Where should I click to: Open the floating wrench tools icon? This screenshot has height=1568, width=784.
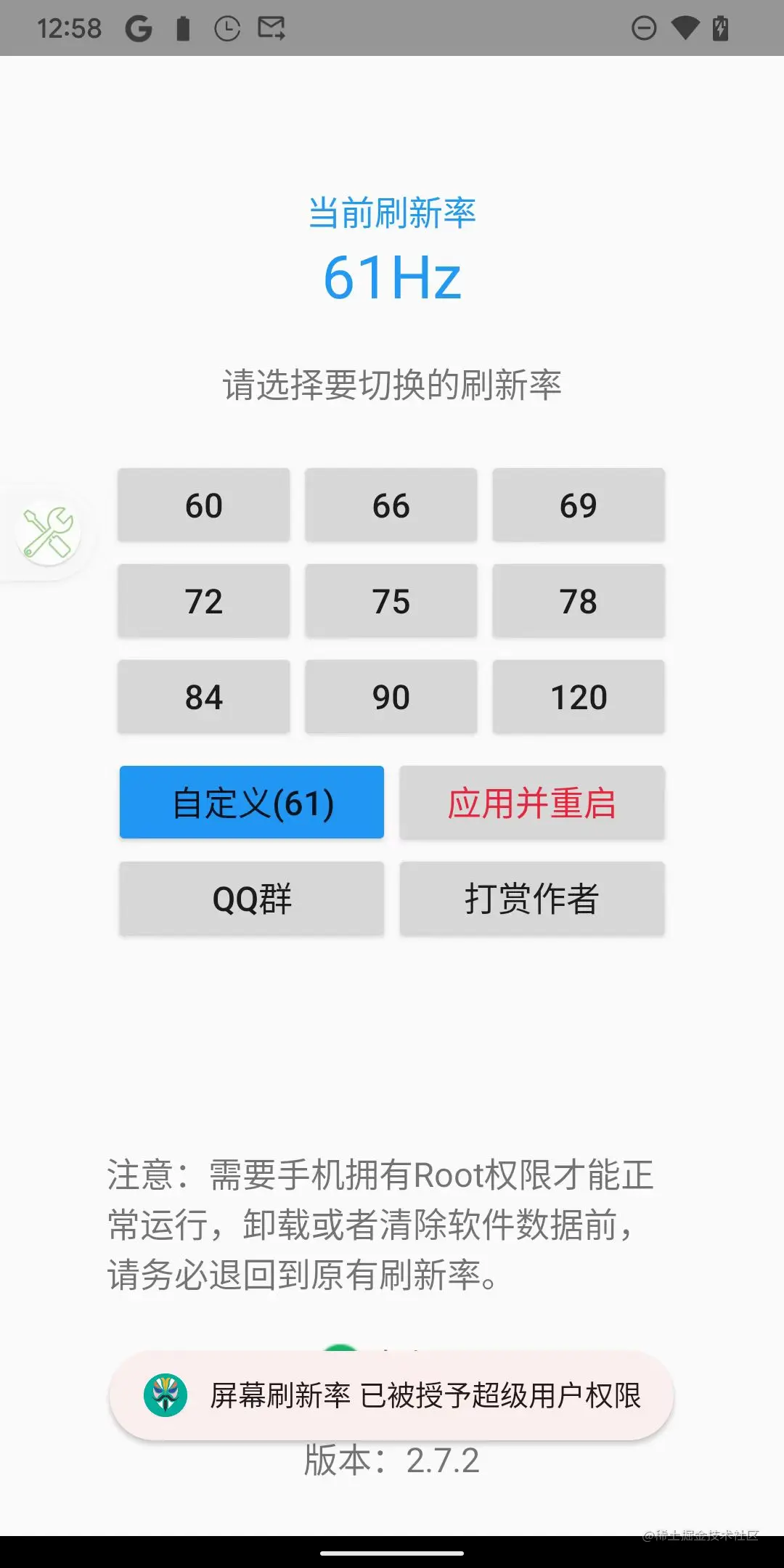[x=48, y=533]
